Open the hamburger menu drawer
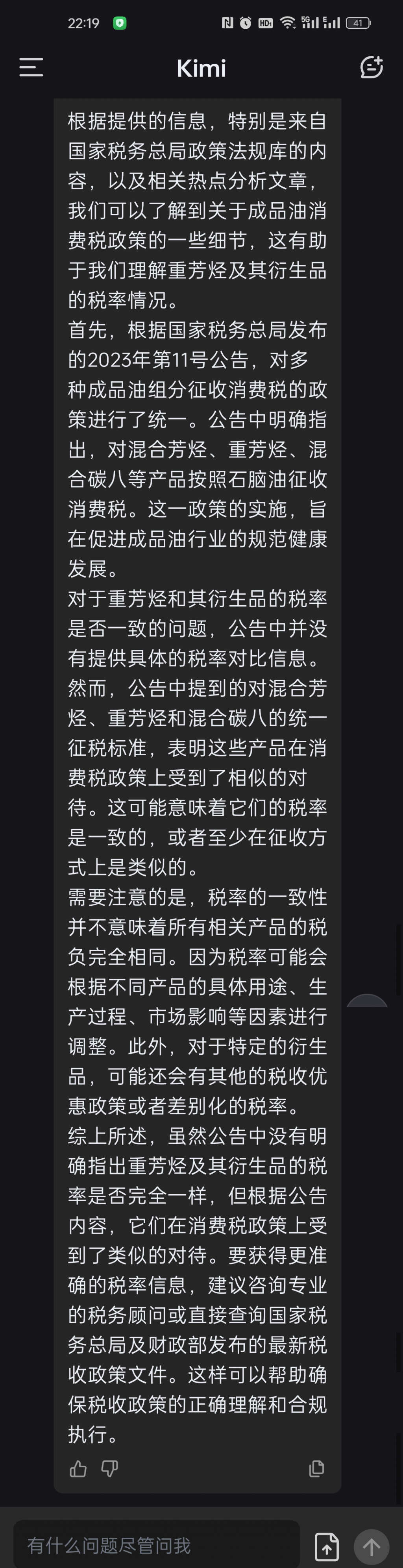 click(x=31, y=67)
